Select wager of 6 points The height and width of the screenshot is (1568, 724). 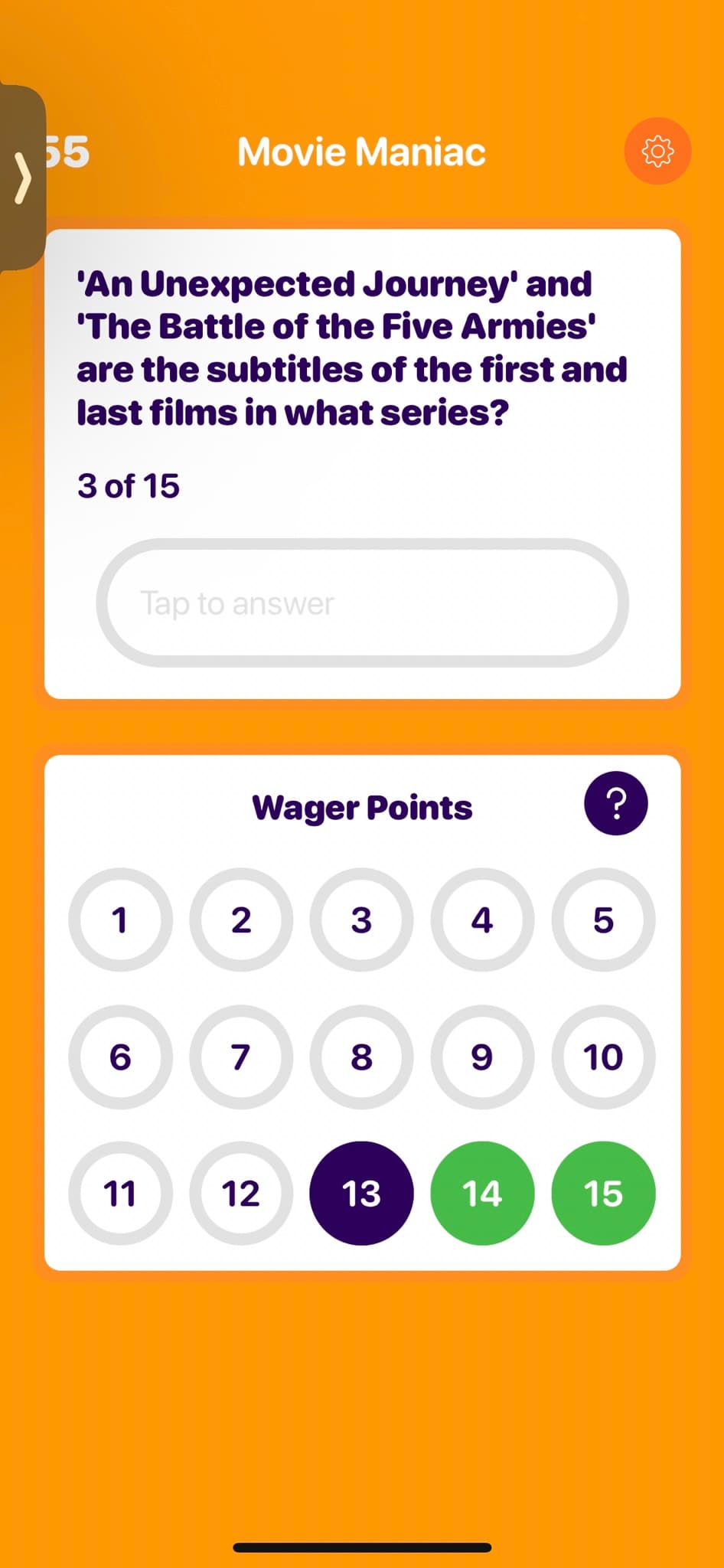pyautogui.click(x=120, y=1057)
